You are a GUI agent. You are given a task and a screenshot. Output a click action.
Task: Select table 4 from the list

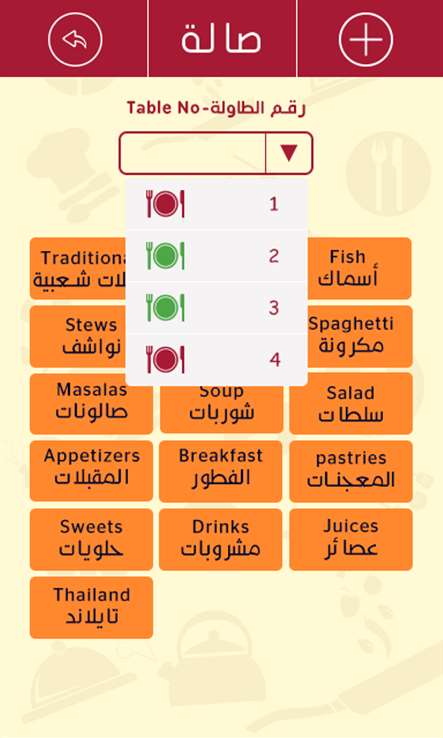click(x=216, y=360)
